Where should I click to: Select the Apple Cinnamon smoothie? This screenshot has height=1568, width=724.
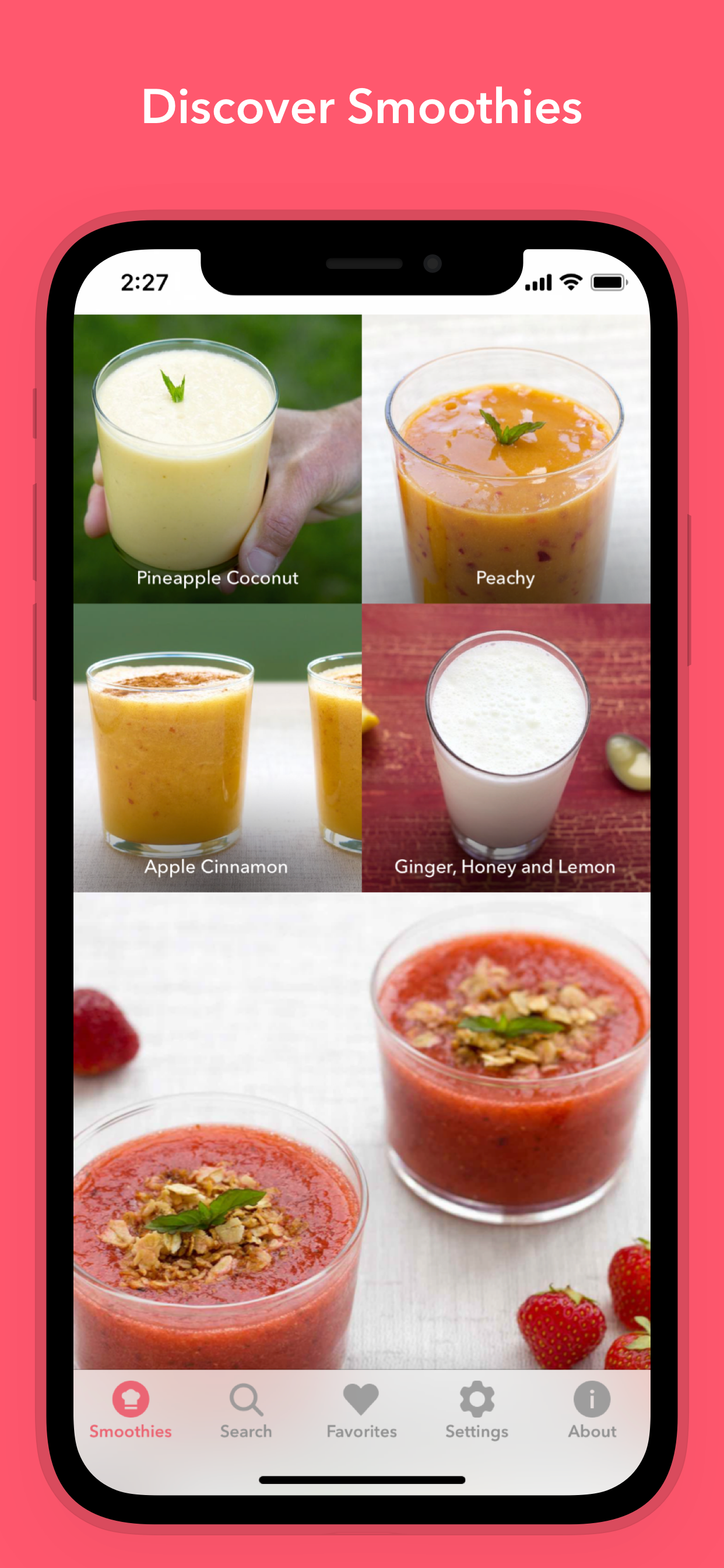click(x=218, y=748)
